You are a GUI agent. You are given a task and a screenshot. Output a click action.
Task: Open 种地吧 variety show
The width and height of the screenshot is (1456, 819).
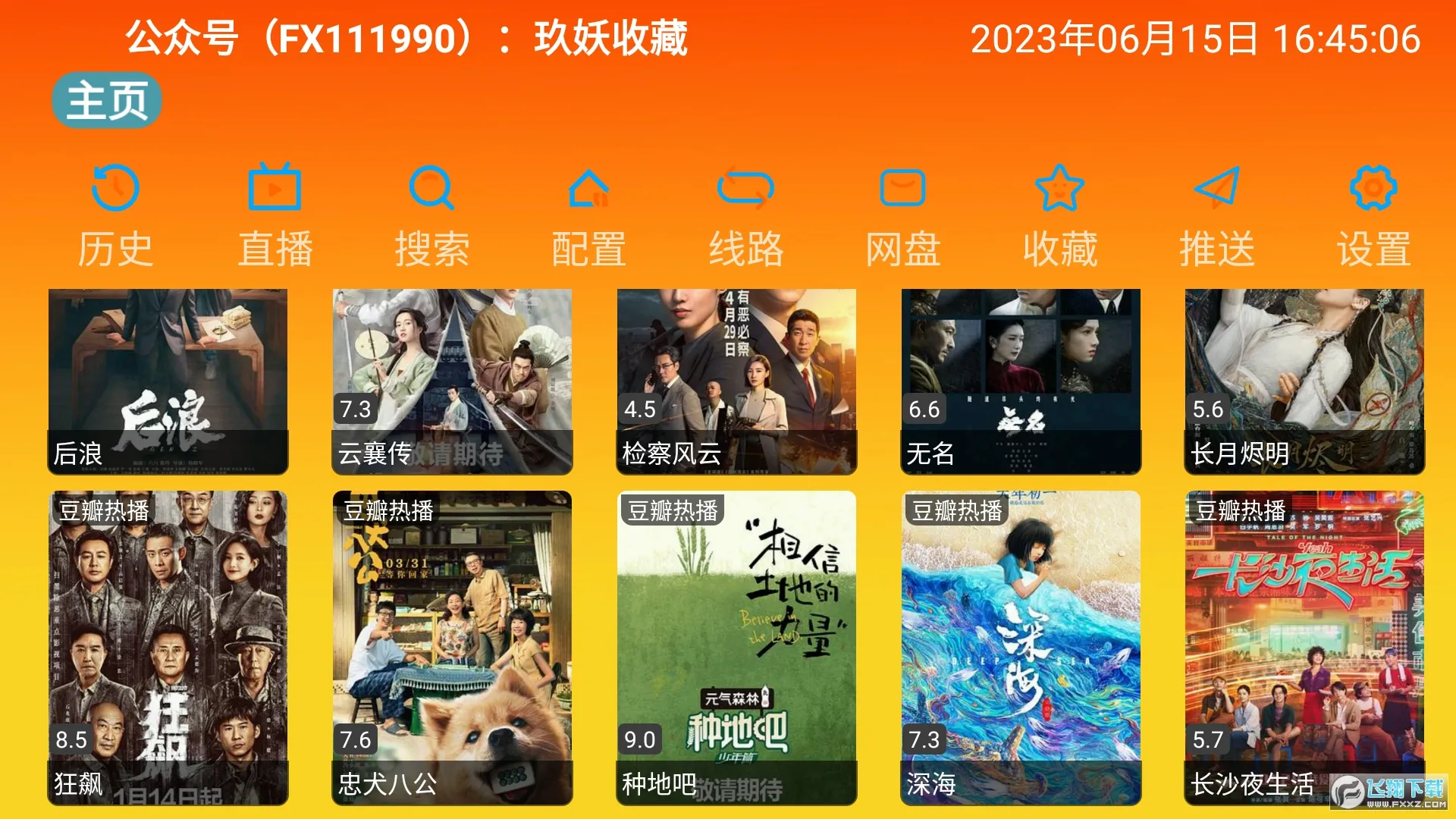click(736, 648)
